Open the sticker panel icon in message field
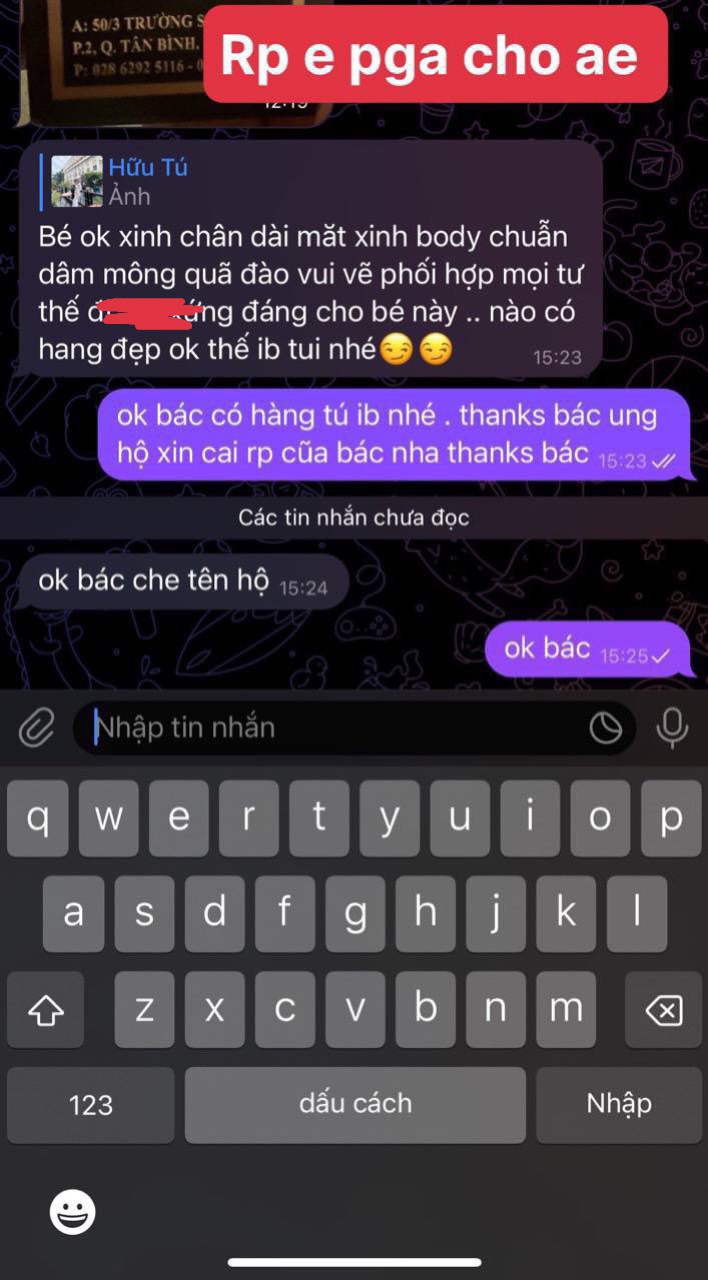708x1280 pixels. coord(605,728)
